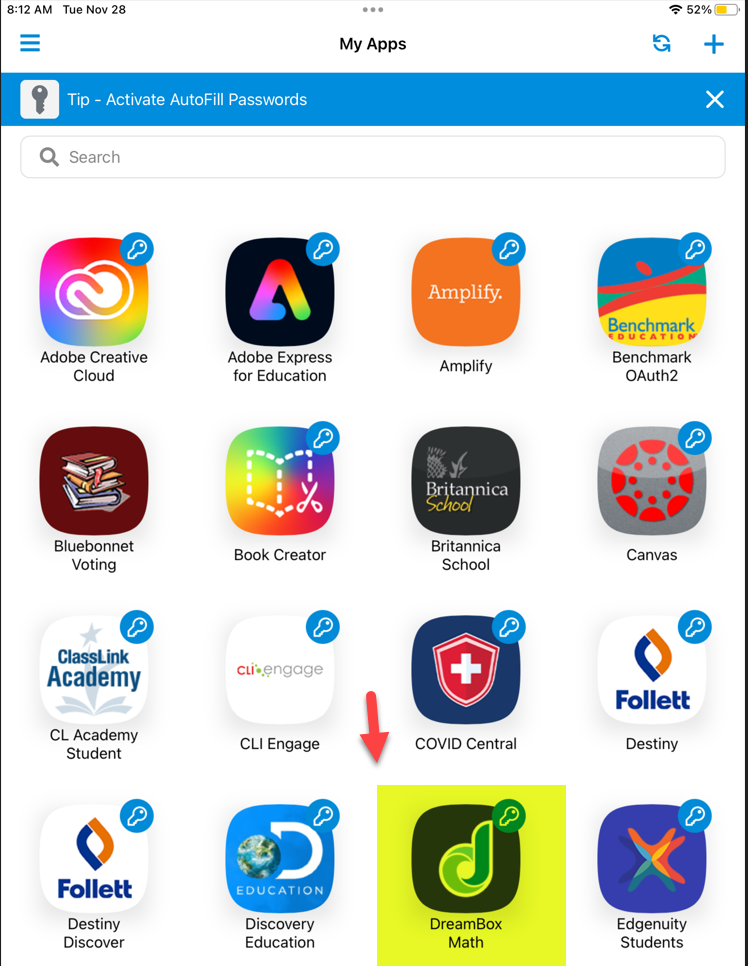This screenshot has width=748, height=966.
Task: Tap the Search field
Action: [373, 157]
